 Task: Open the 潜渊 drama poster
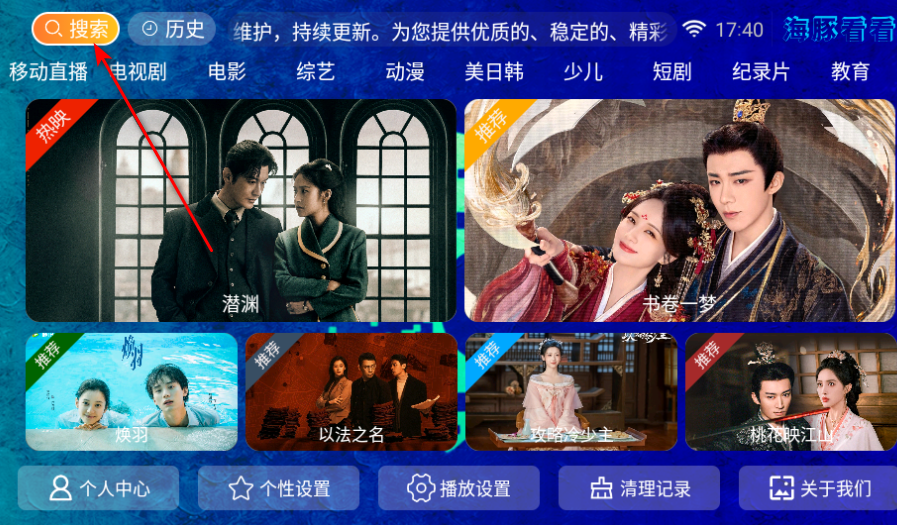pyautogui.click(x=241, y=210)
